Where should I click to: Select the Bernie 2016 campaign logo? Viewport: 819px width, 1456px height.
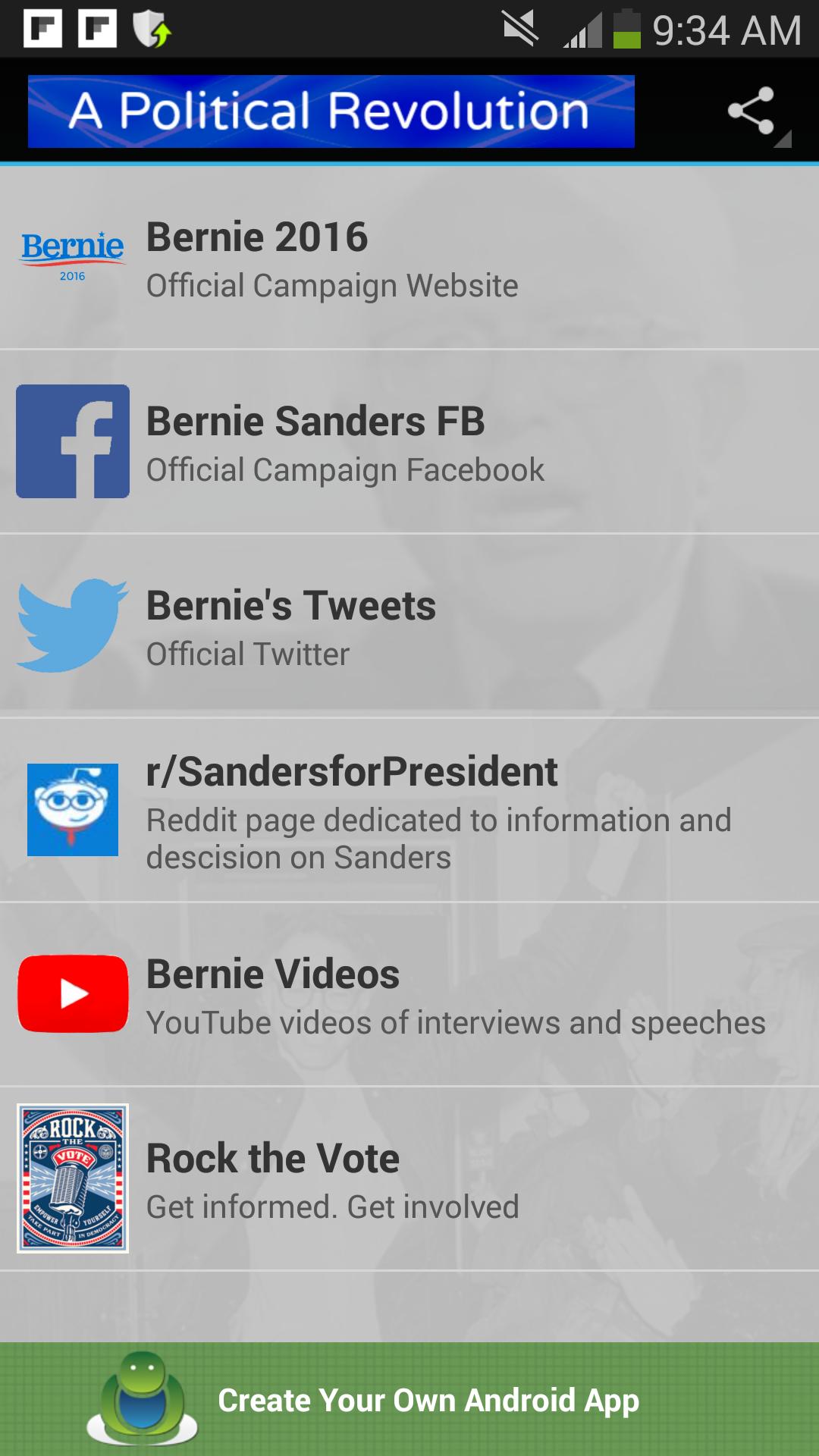pyautogui.click(x=71, y=255)
